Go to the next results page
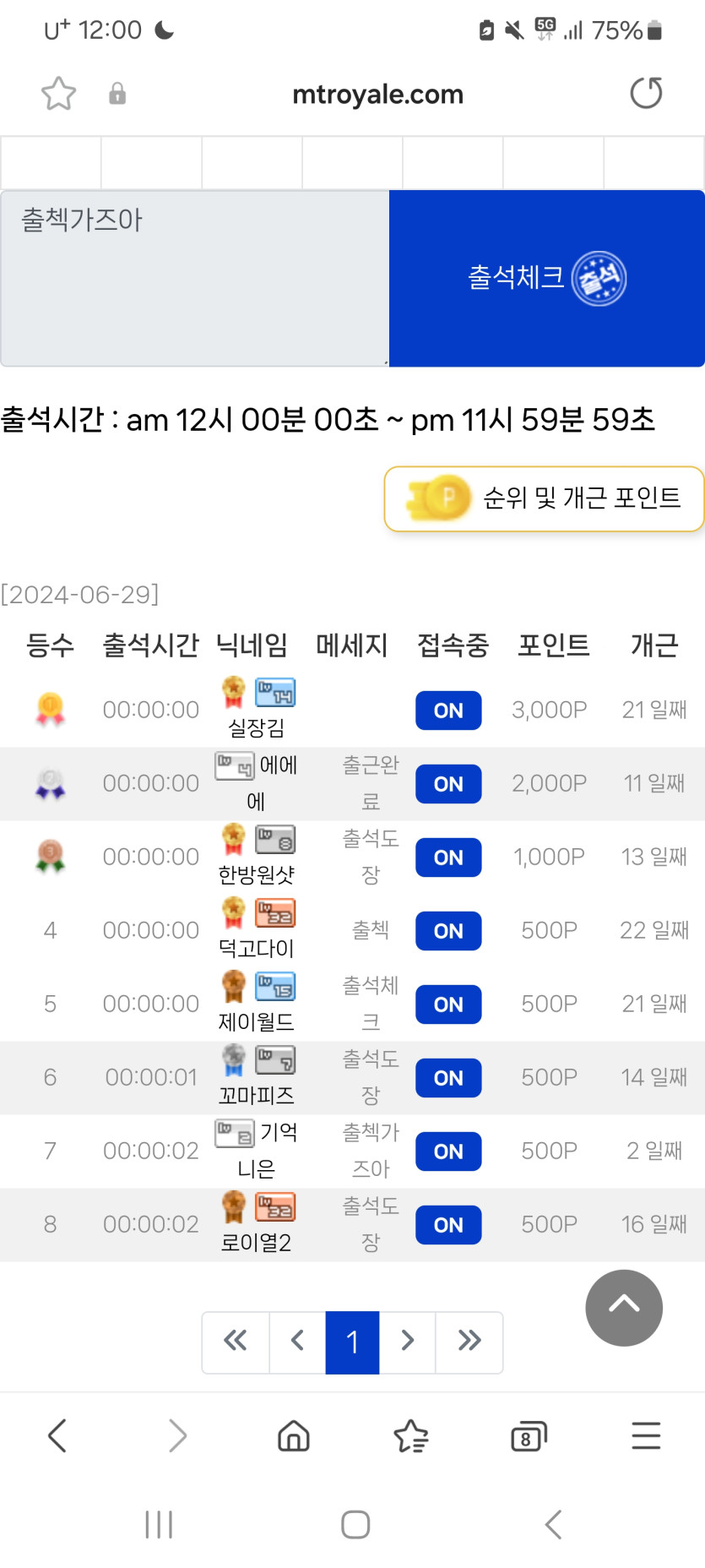Image resolution: width=705 pixels, height=1568 pixels. (x=408, y=1342)
